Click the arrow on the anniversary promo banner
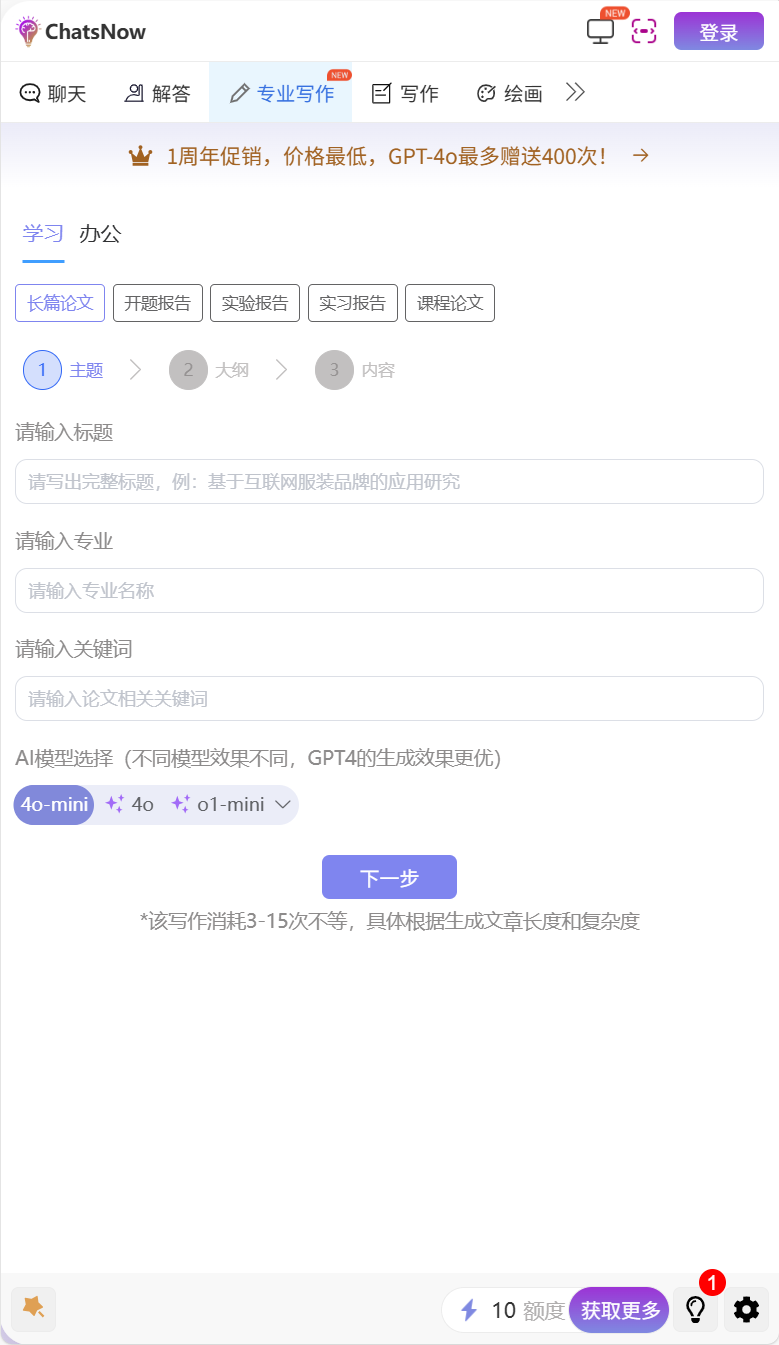779x1345 pixels. click(x=641, y=156)
